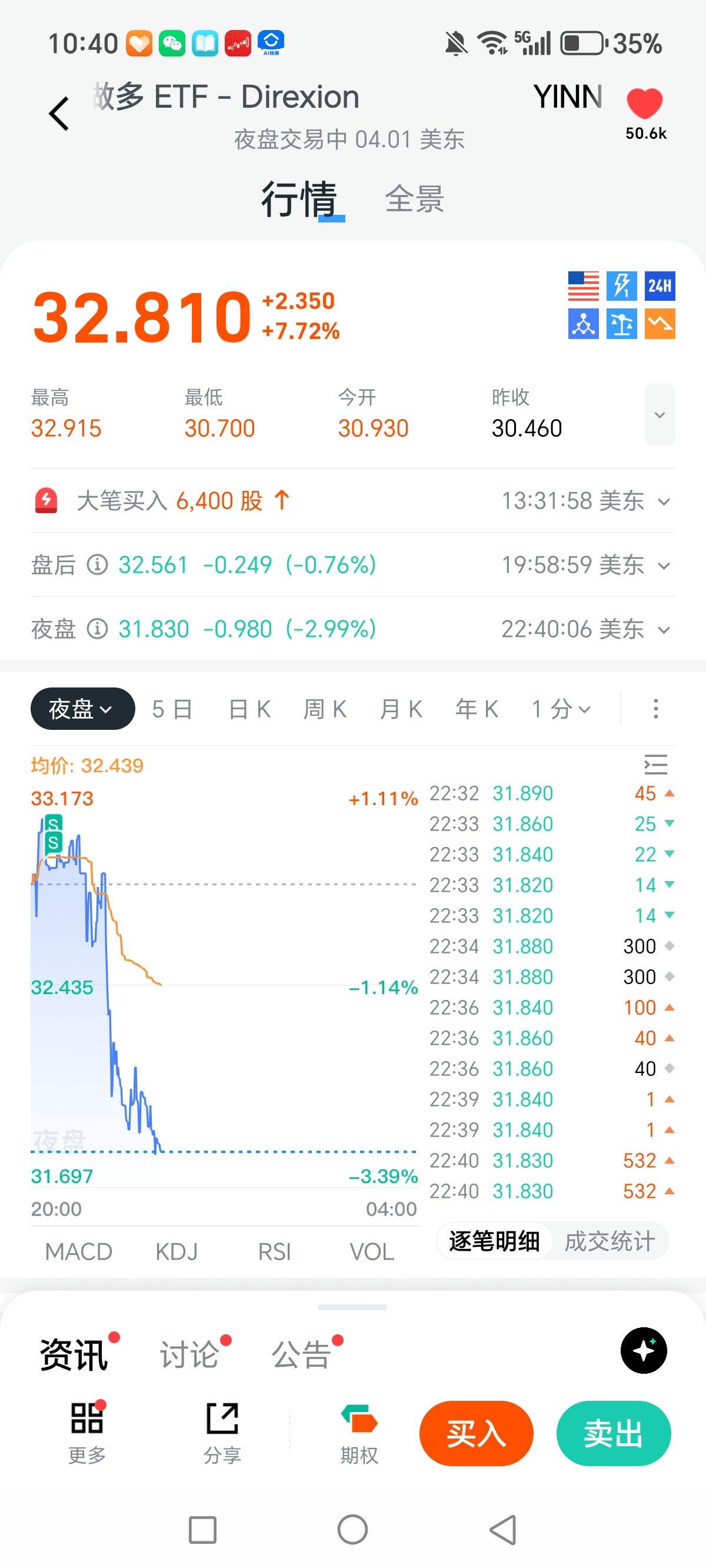Viewport: 706px width, 1568px height.
Task: Open the 夜盘 session dropdown
Action: 82,709
